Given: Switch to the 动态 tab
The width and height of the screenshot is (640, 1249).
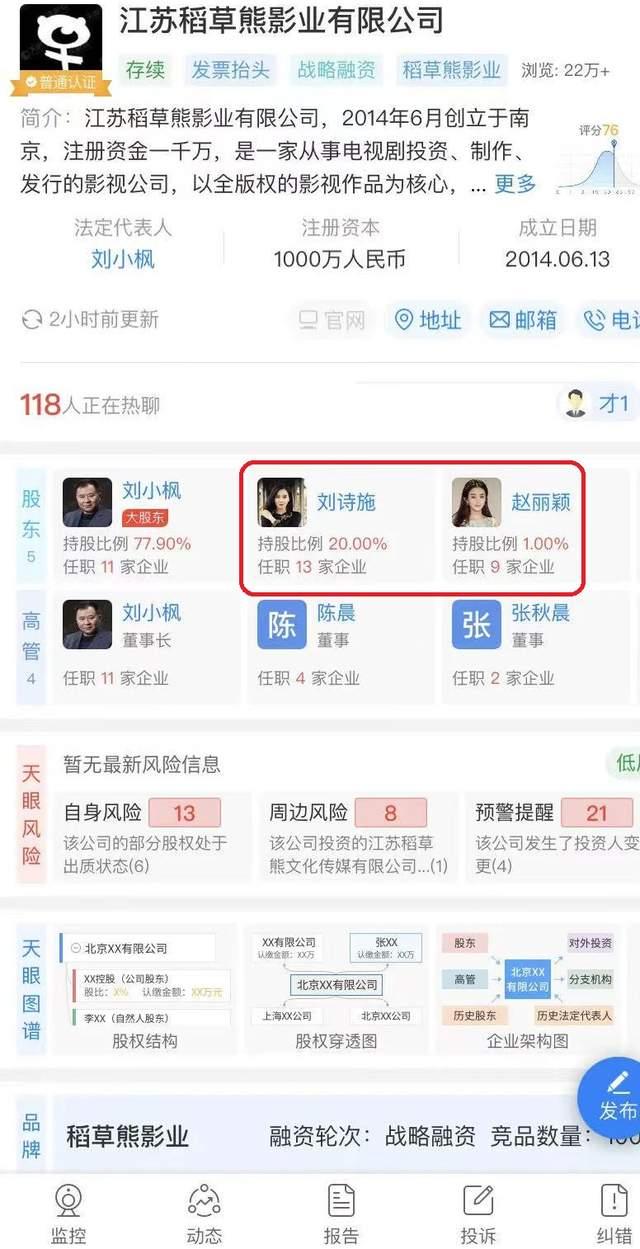Looking at the screenshot, I should 204,1213.
